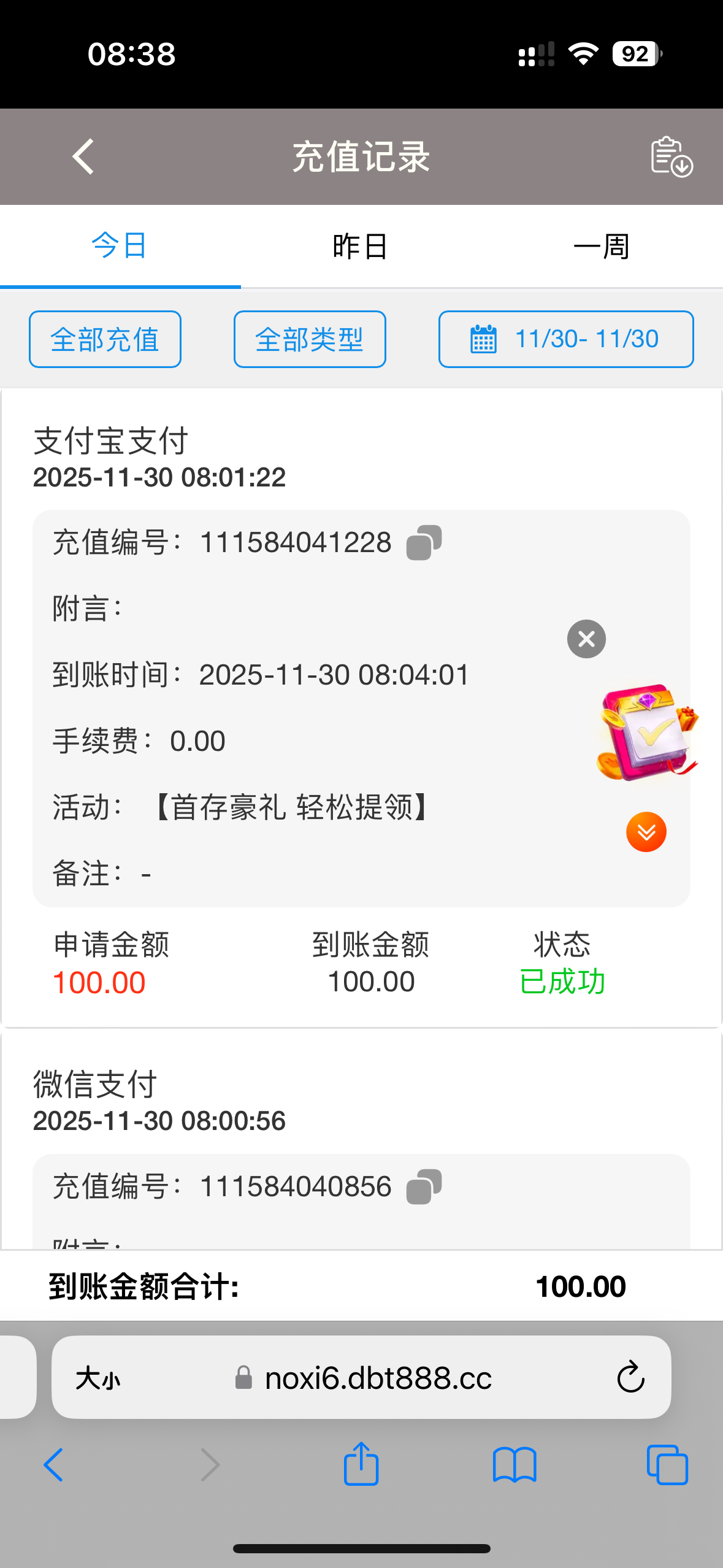Image resolution: width=723 pixels, height=1568 pixels.
Task: Tap the noxi6.dbt888.cc address bar
Action: pyautogui.click(x=378, y=1378)
